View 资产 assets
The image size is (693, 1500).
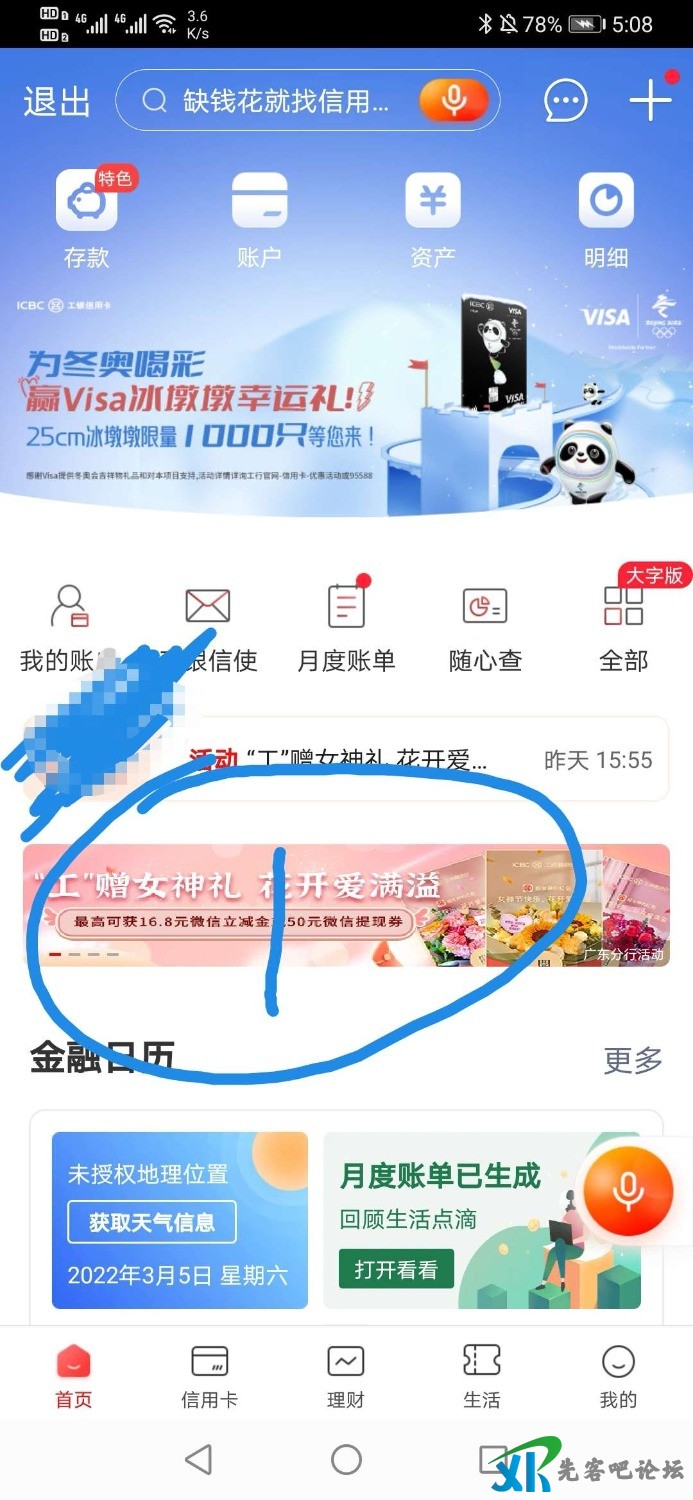(433, 220)
